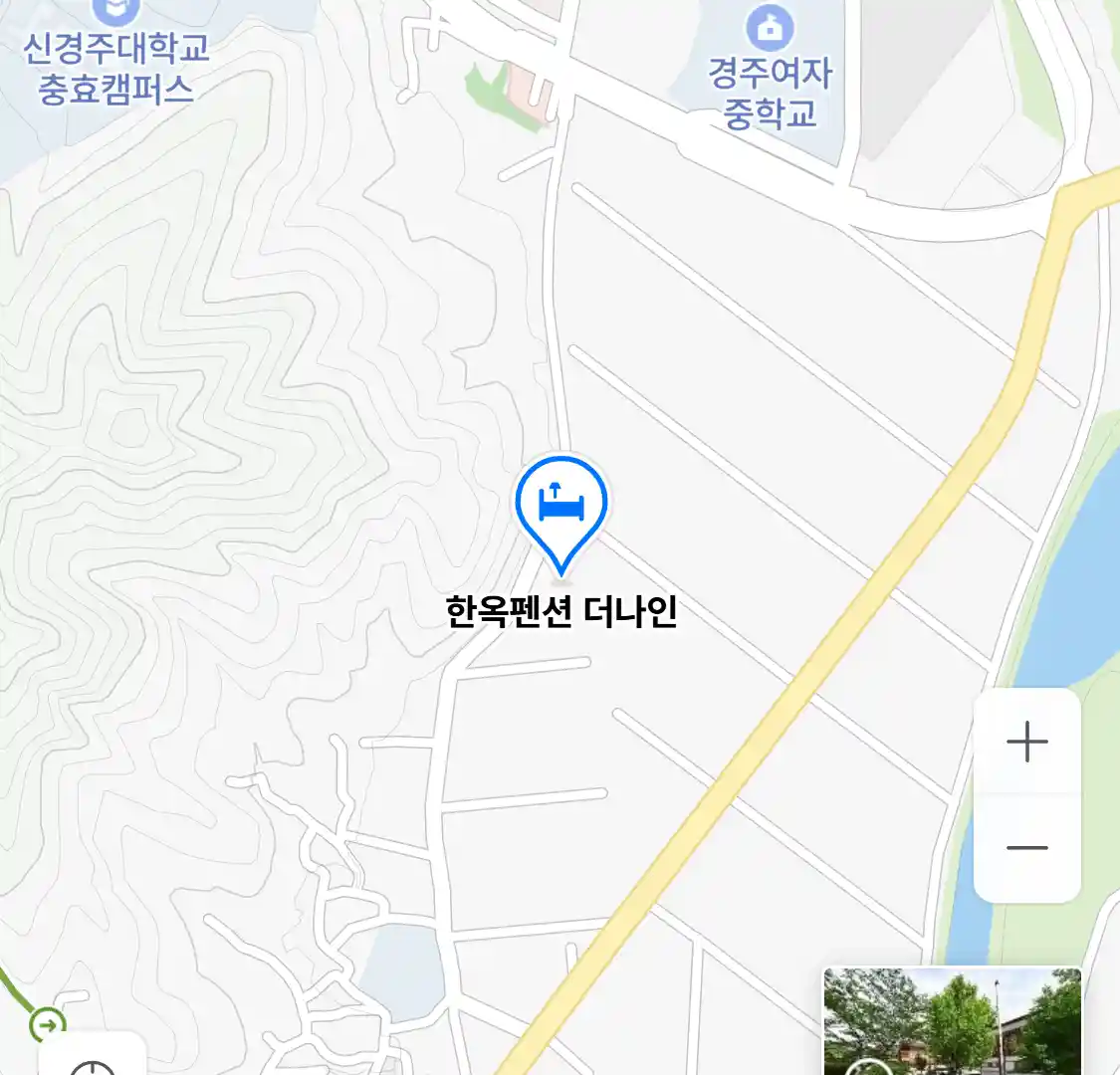Tap the 한옥펜션 더나인 lodging pin
Screen dimensions: 1120x1075
[560, 506]
